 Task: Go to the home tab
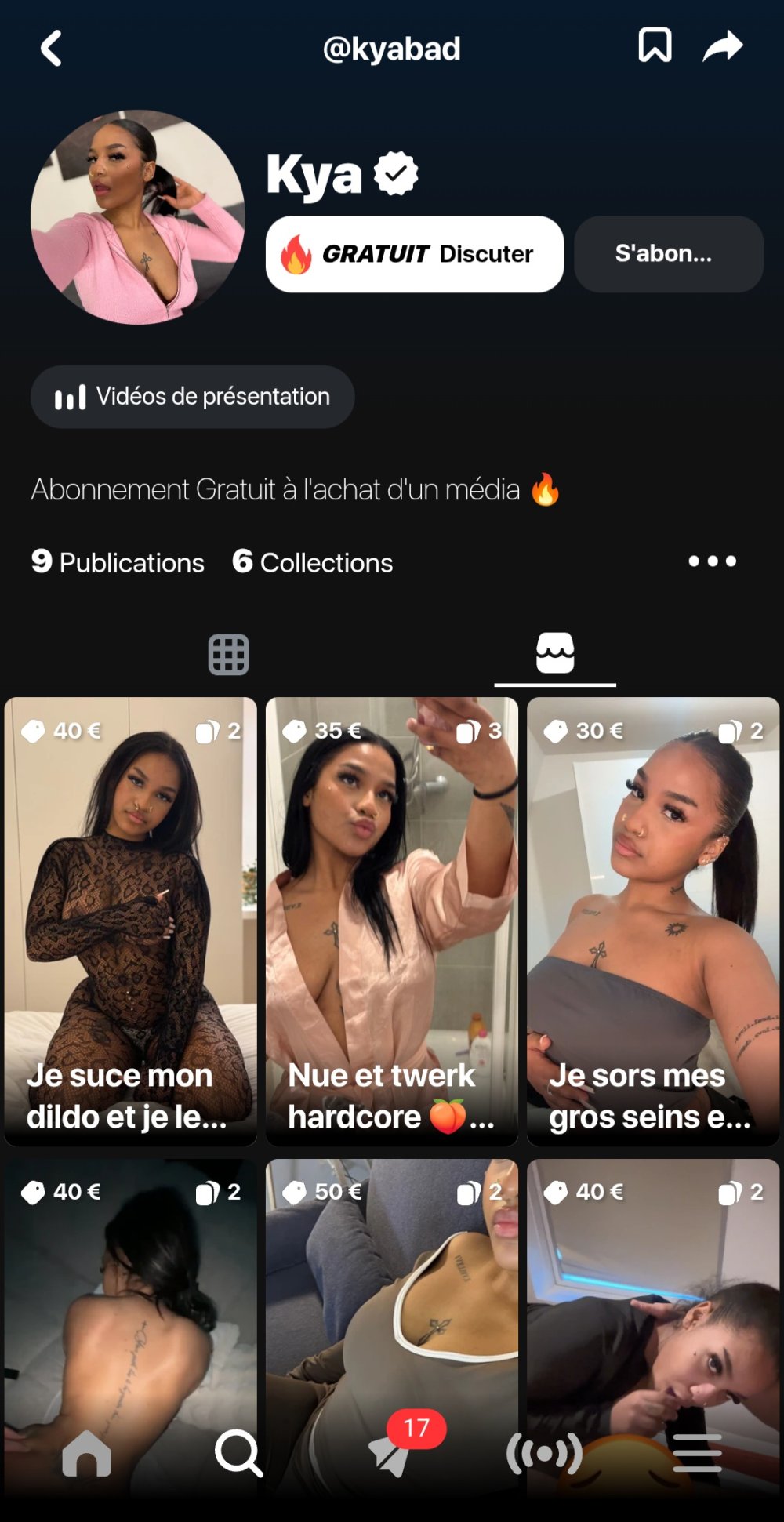[87, 1453]
